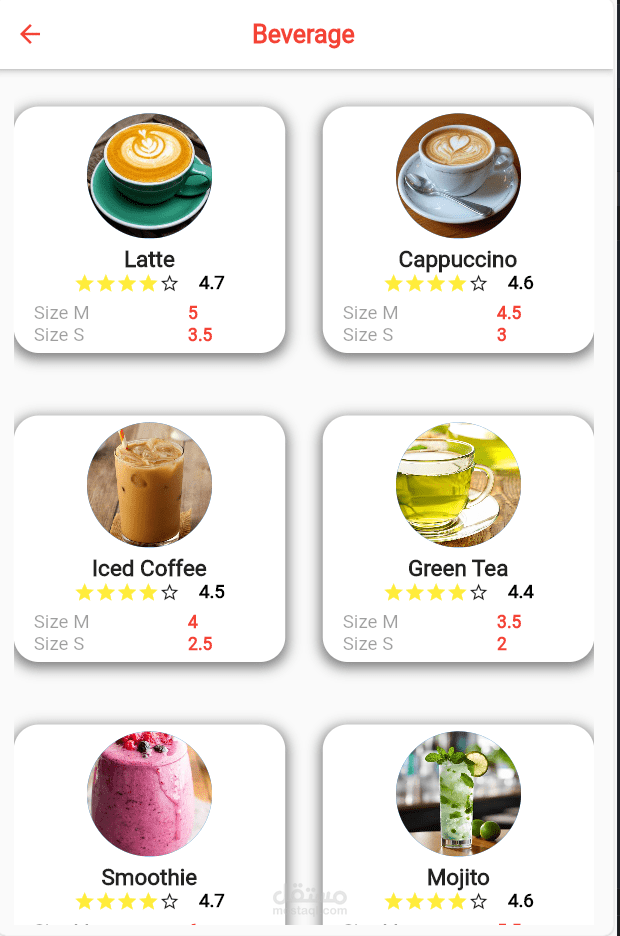
Task: Open the Green Tea card
Action: [x=458, y=538]
